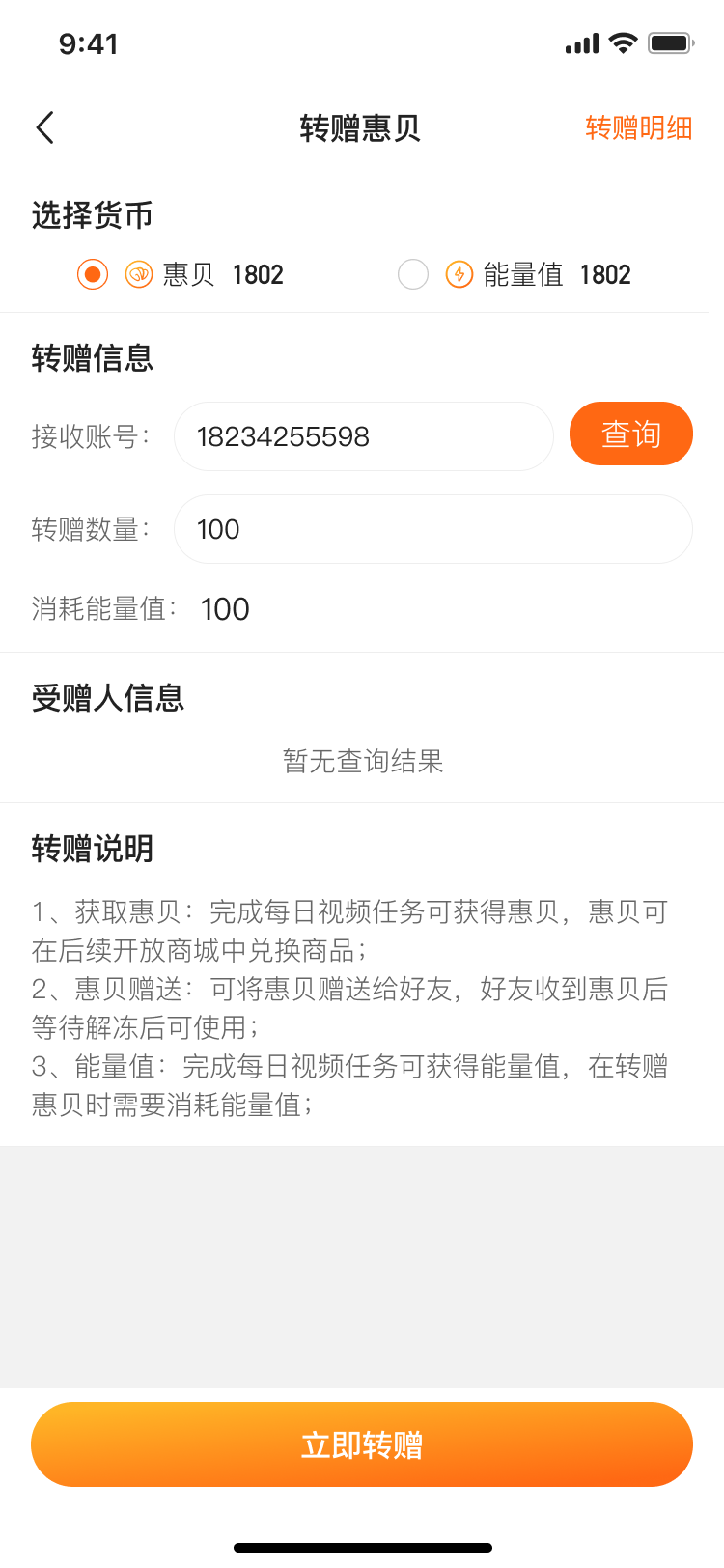Go back using the arrow icon
Viewport: 724px width, 1568px height.
point(44,127)
